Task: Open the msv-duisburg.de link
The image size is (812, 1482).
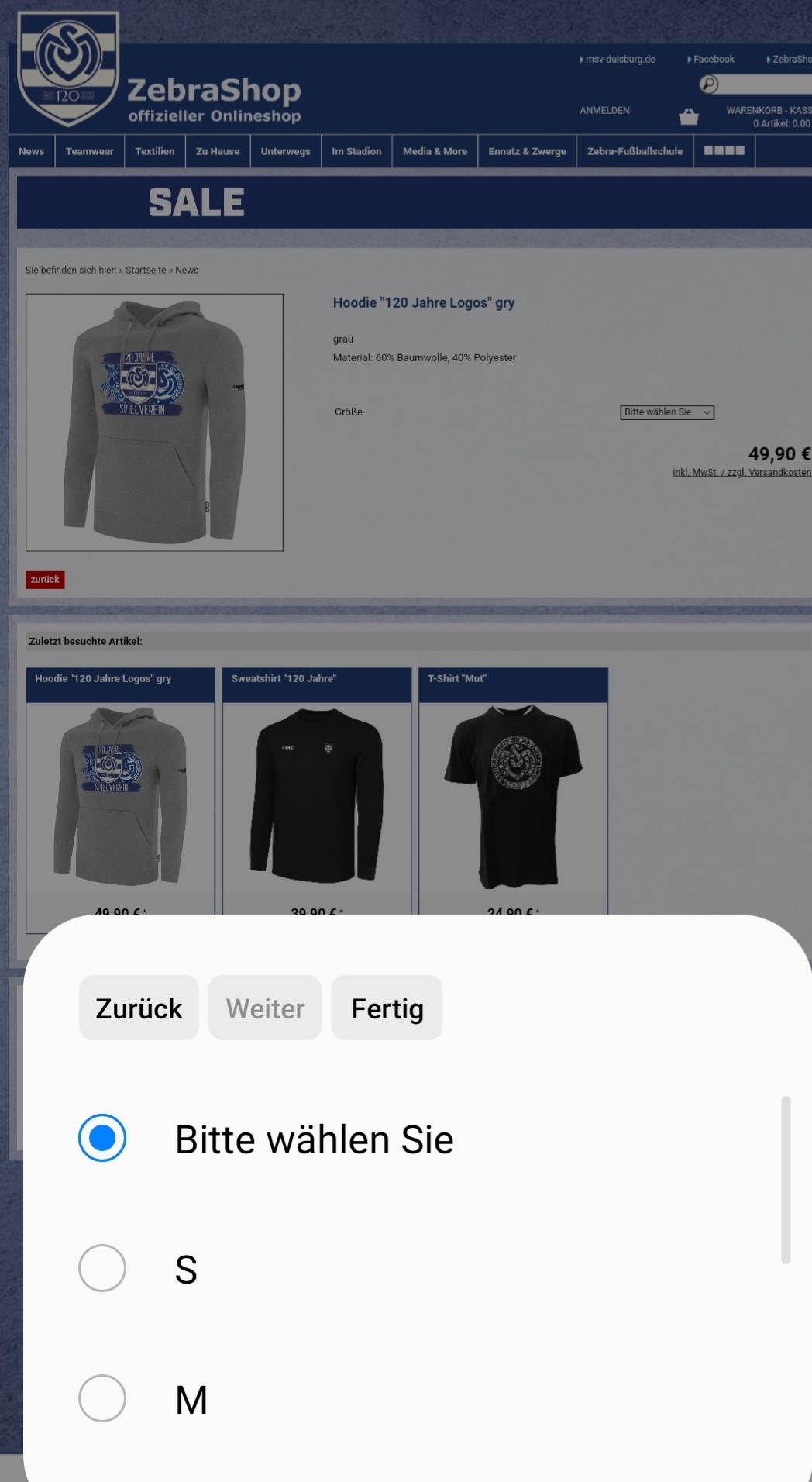Action: (619, 59)
